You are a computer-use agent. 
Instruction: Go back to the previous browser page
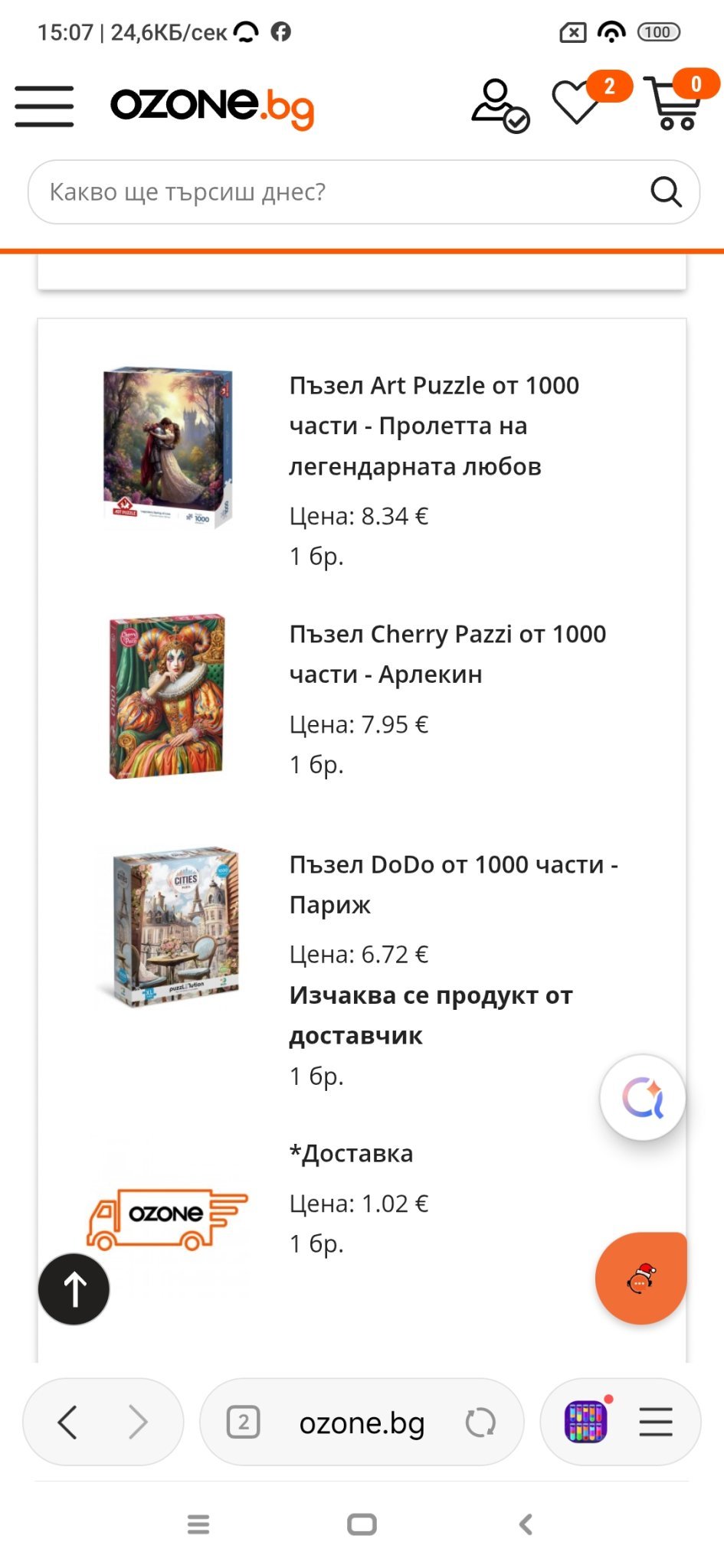(x=67, y=1423)
